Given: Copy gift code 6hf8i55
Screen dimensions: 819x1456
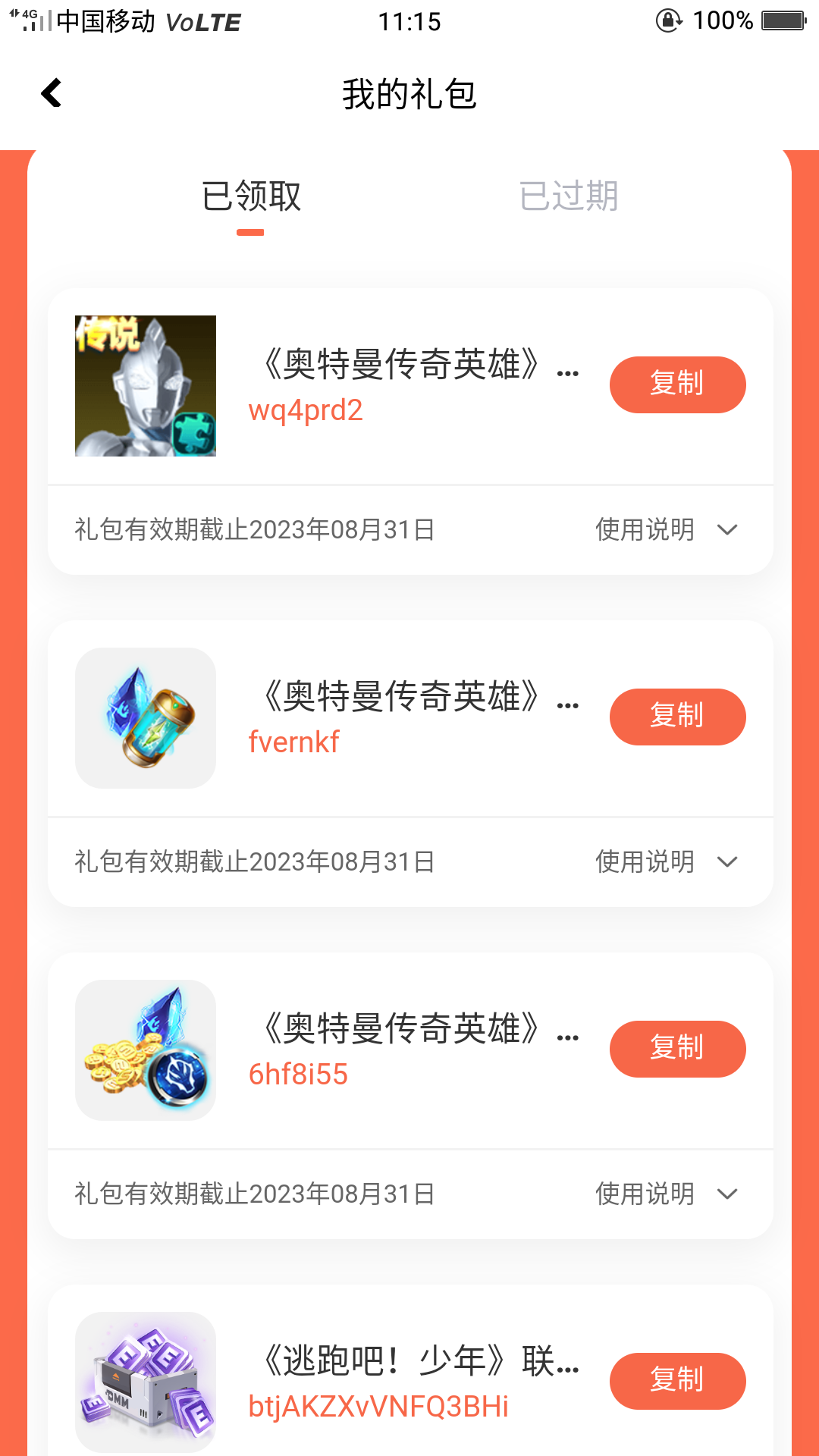Looking at the screenshot, I should click(x=677, y=1049).
